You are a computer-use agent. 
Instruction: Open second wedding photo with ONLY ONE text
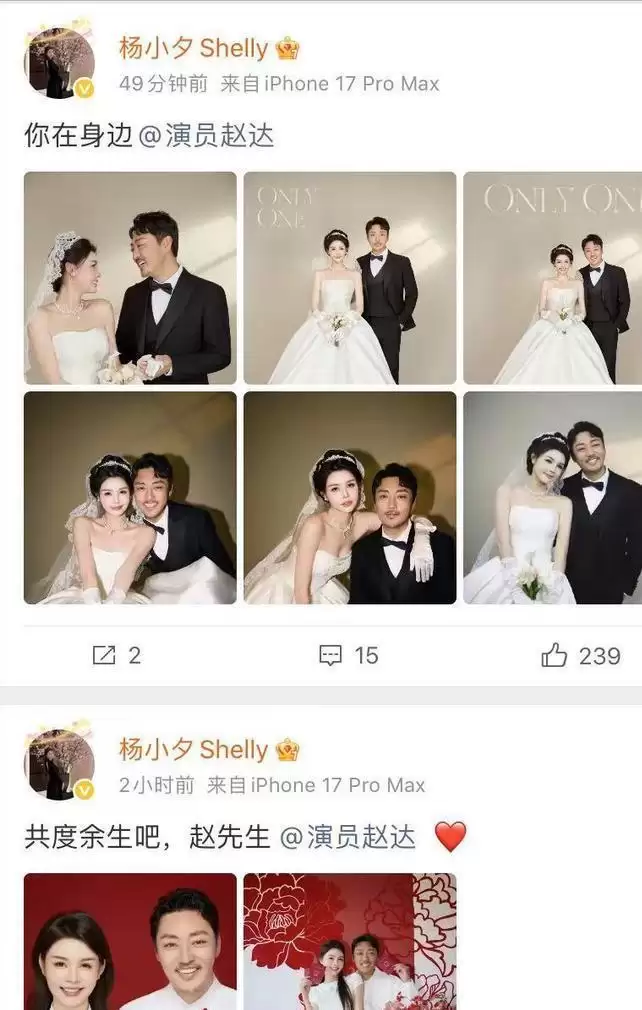[350, 278]
